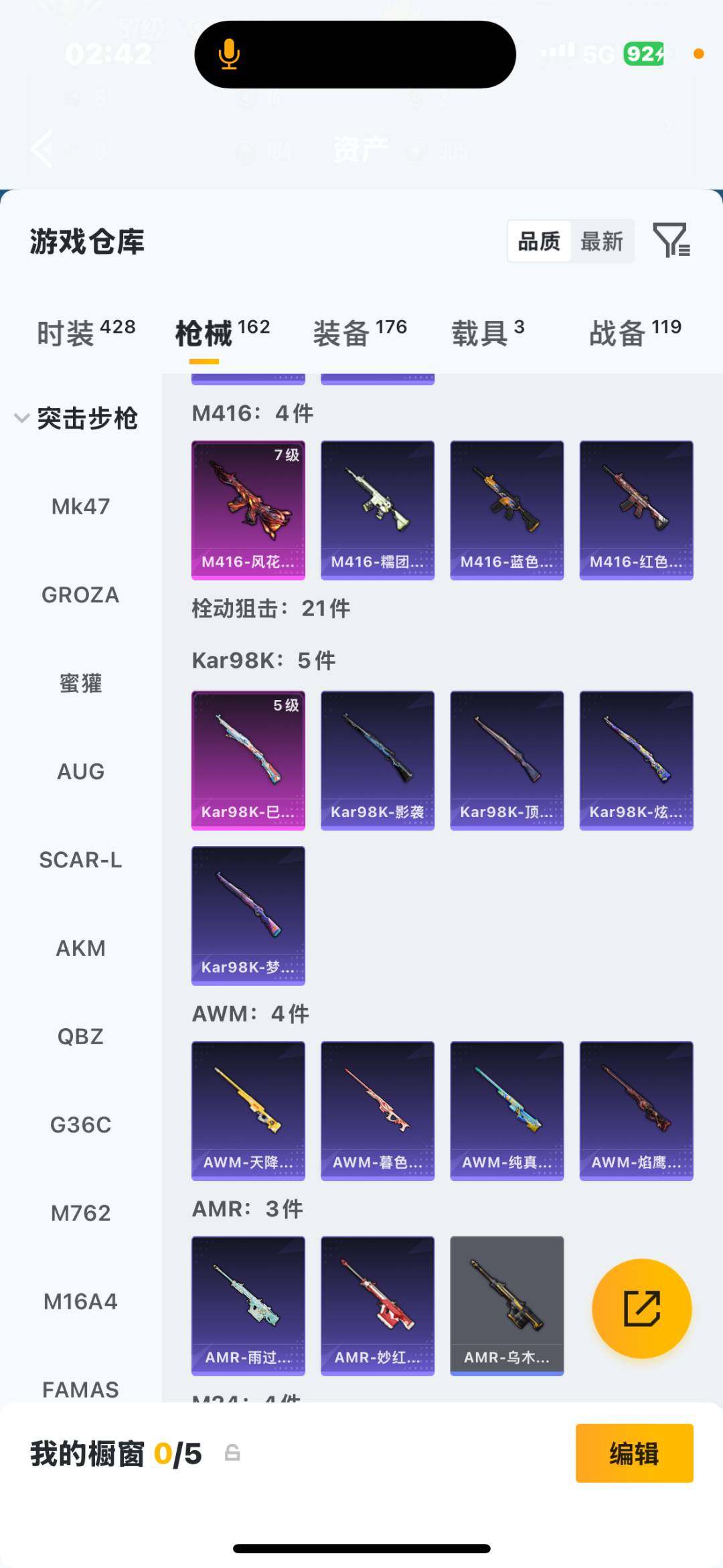The image size is (723, 1568).
Task: Select the grayed AMR-乌木 thumbnail
Action: click(507, 1305)
